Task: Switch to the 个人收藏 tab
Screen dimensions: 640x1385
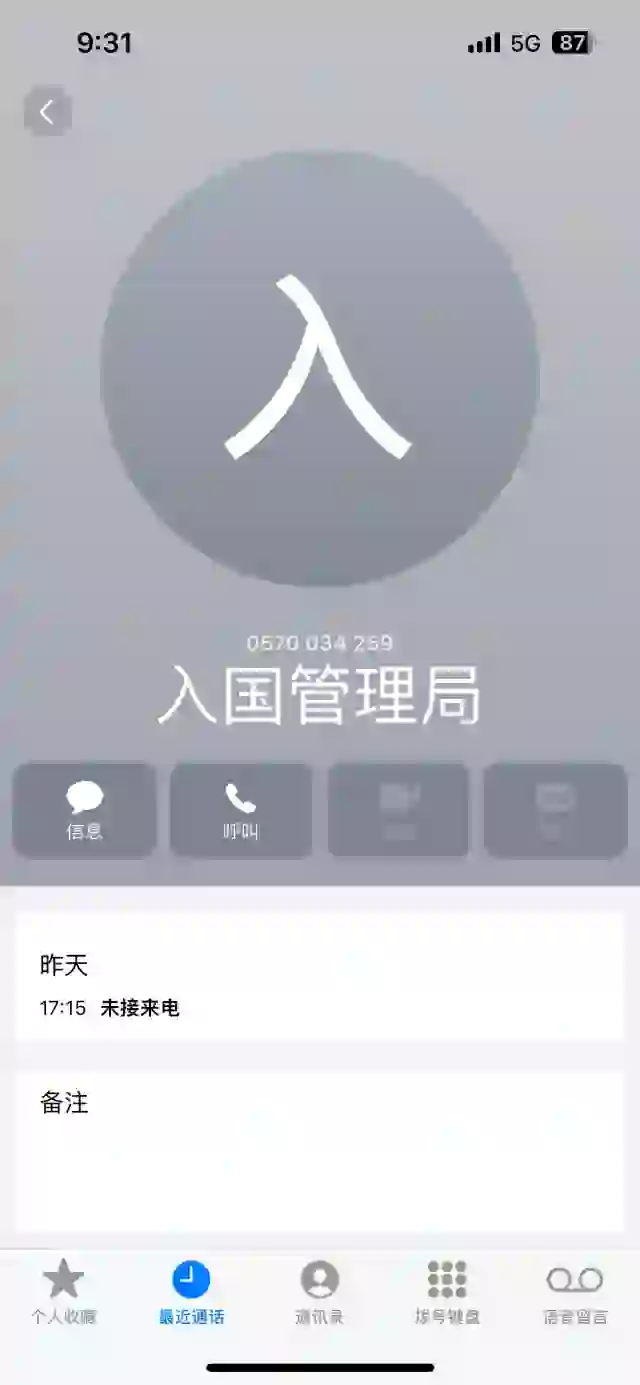Action: (64, 1292)
